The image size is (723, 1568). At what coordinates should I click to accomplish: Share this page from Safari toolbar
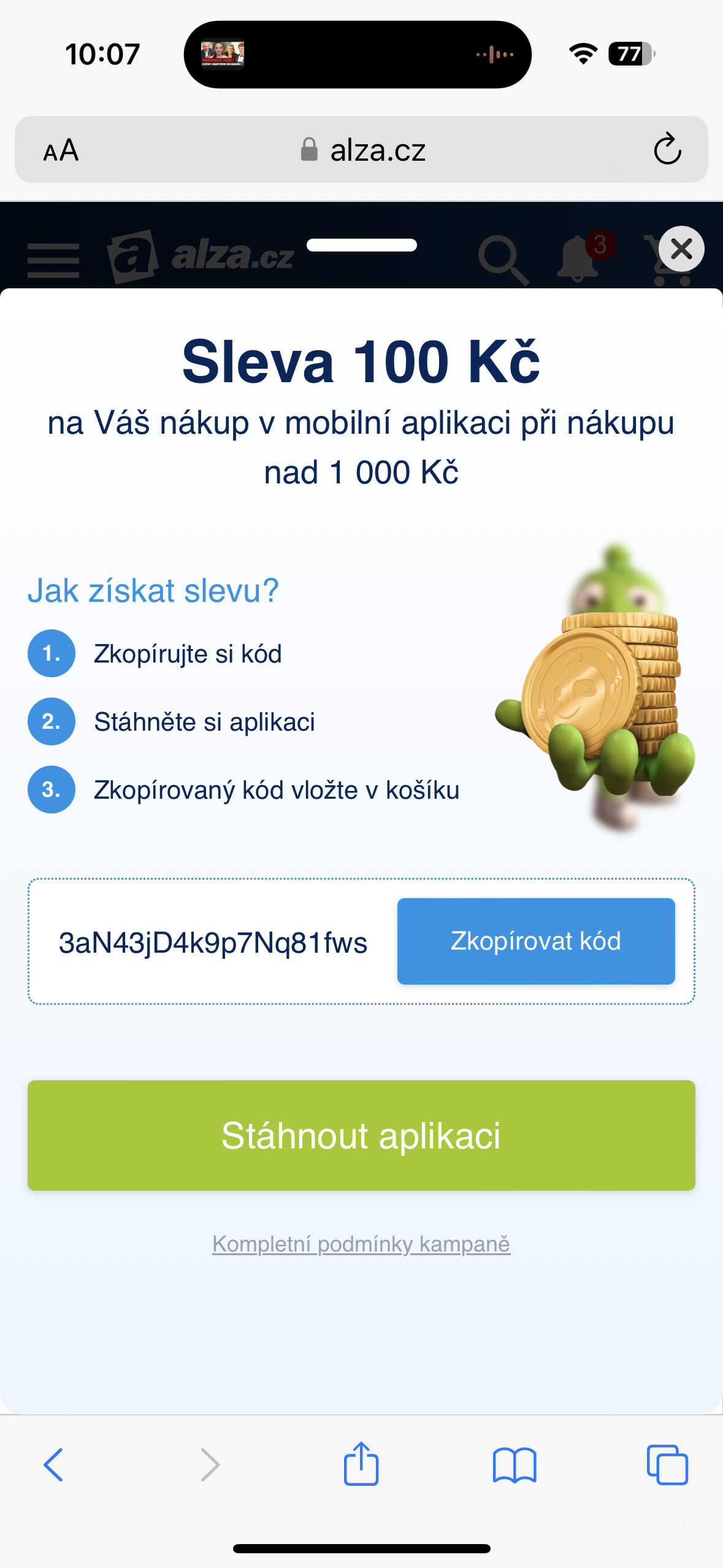tap(361, 1464)
